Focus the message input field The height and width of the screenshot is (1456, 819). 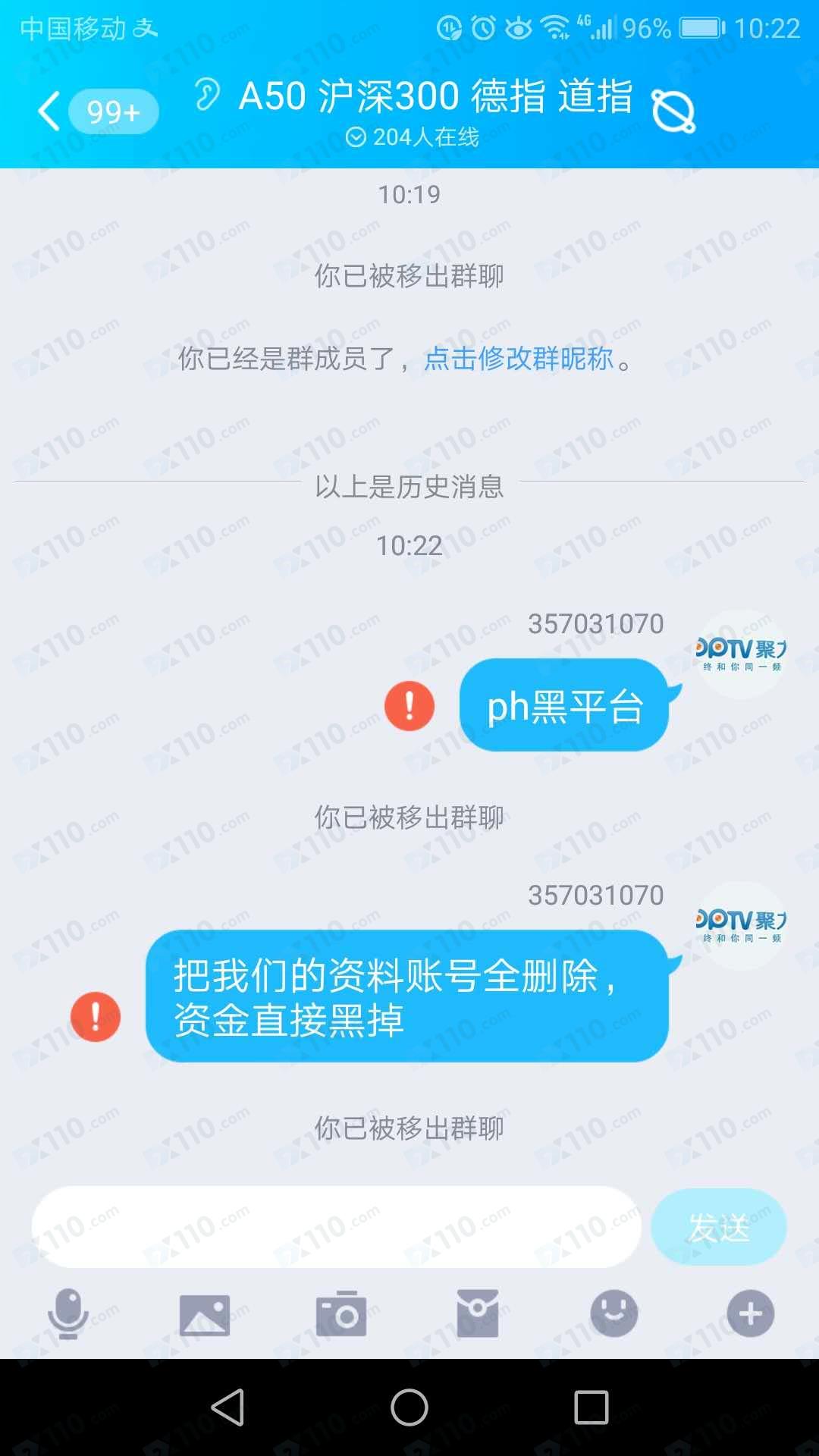tap(336, 1226)
